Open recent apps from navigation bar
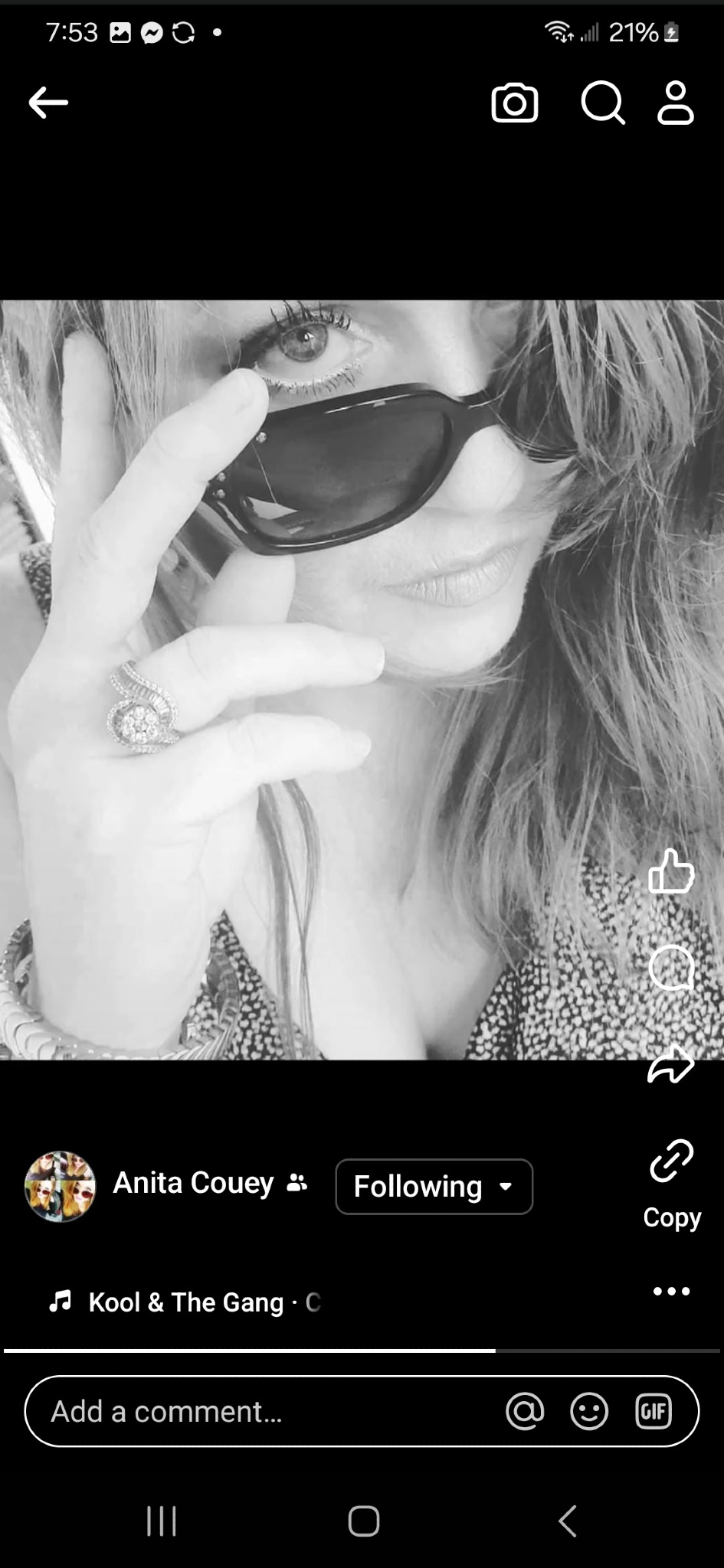 (x=162, y=1521)
